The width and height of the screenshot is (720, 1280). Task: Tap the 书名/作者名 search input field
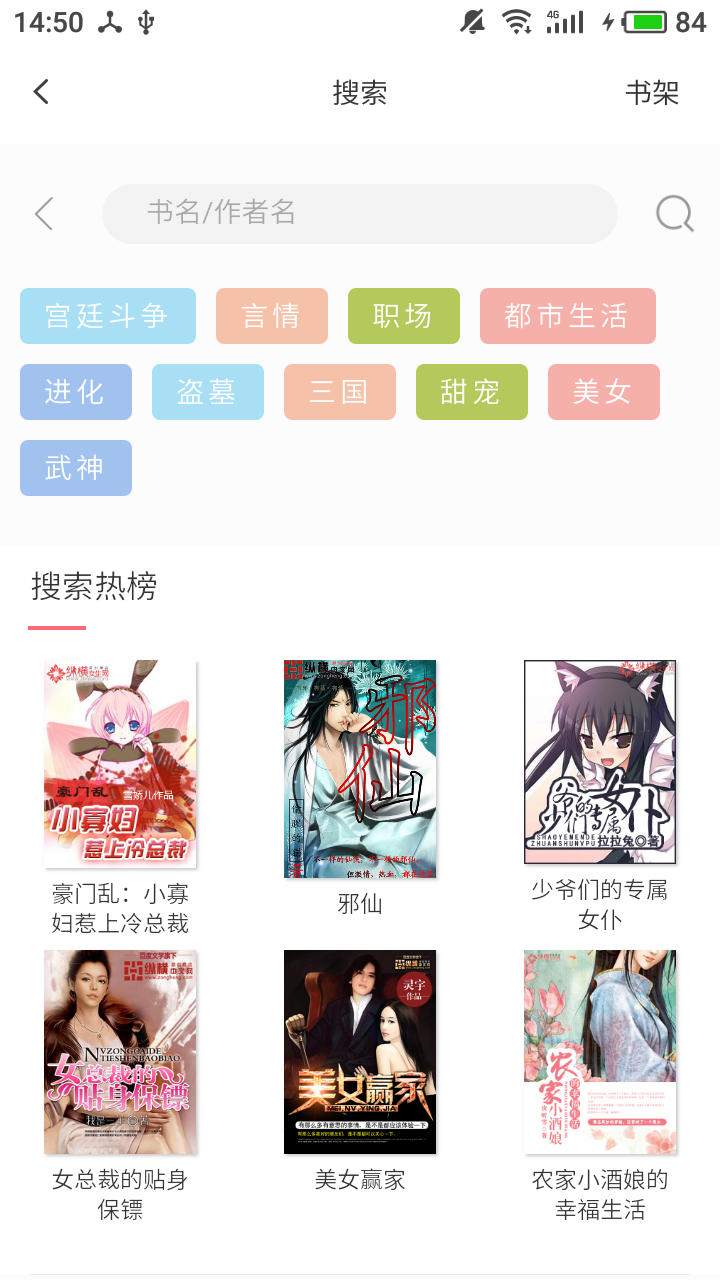point(360,213)
